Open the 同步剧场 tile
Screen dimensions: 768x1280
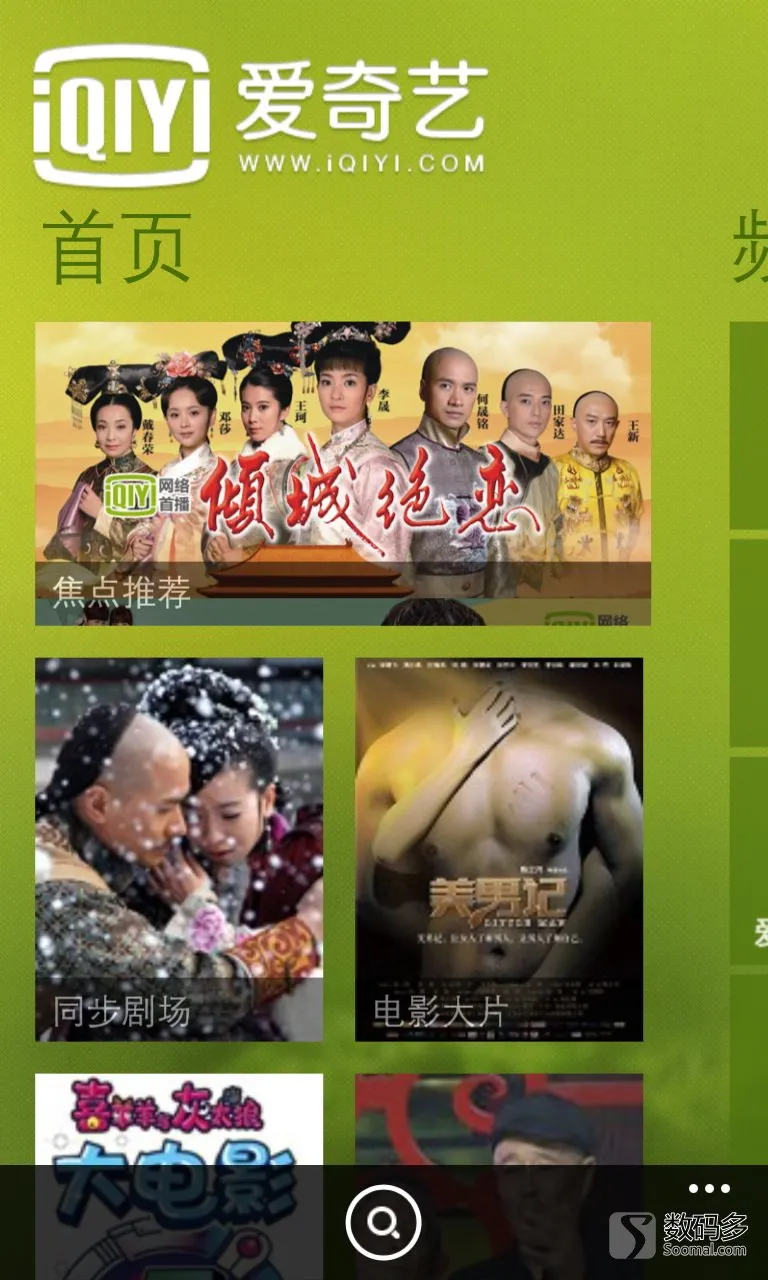coord(179,849)
